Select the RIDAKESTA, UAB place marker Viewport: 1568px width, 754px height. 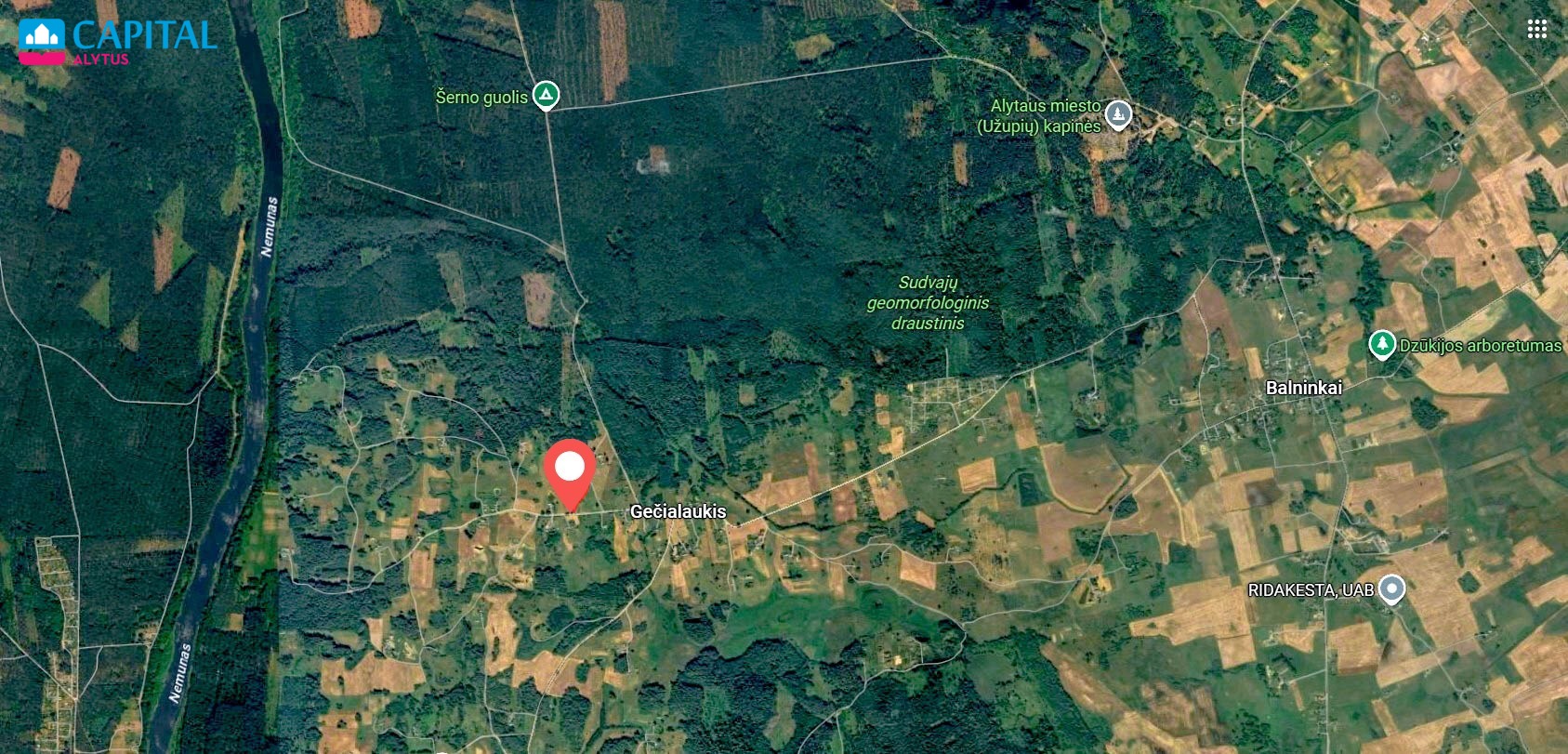point(1391,589)
